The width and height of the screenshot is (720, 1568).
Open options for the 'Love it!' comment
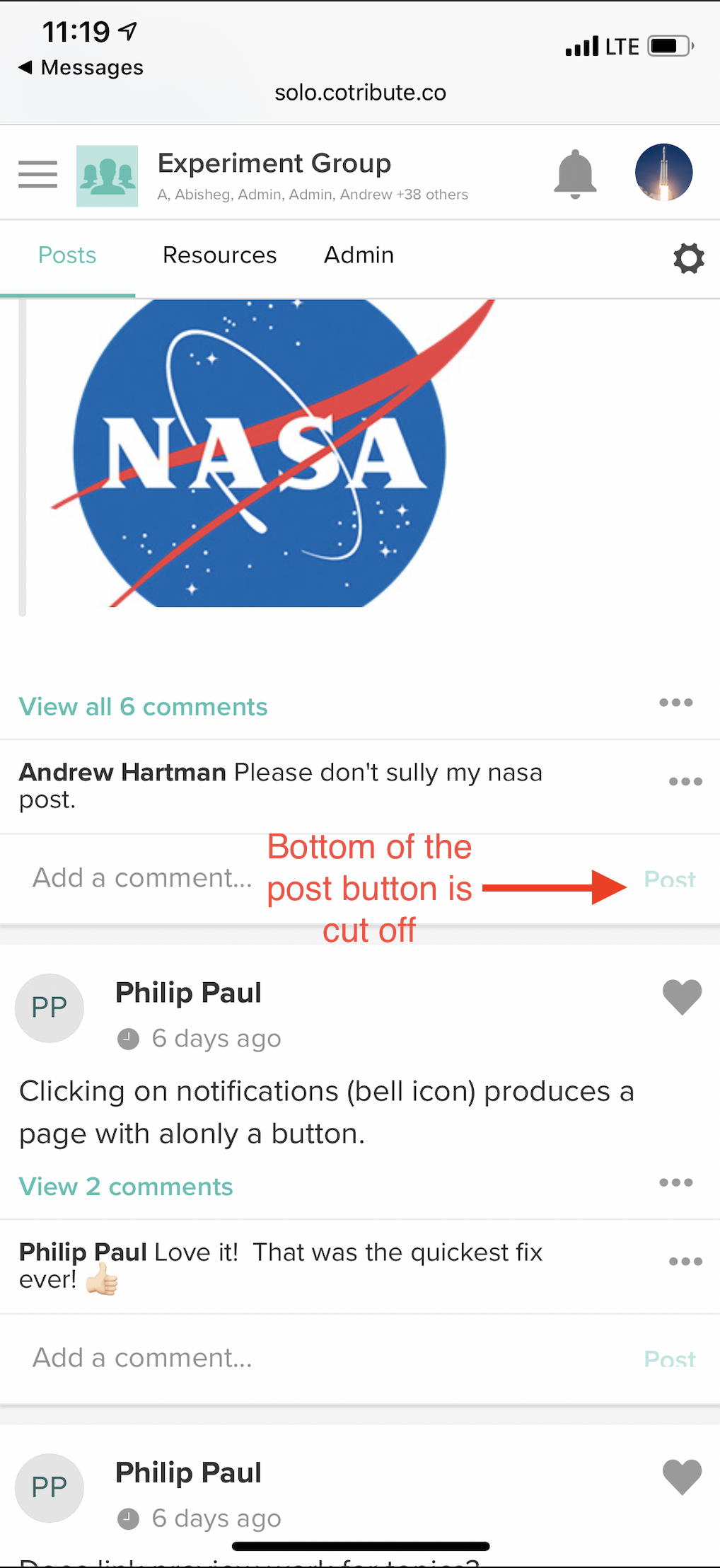coord(685,1262)
